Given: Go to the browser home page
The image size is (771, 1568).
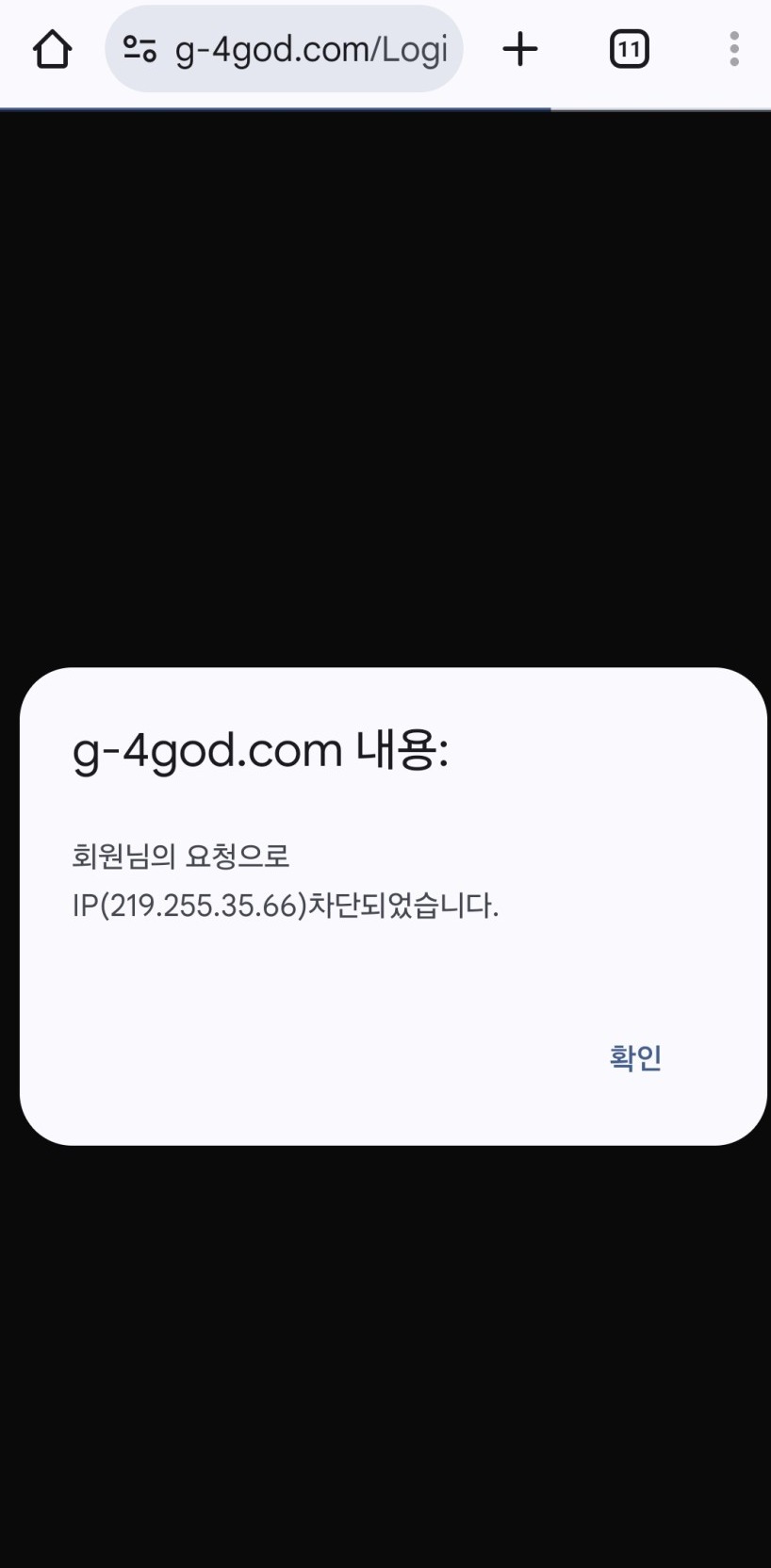Looking at the screenshot, I should pos(53,49).
